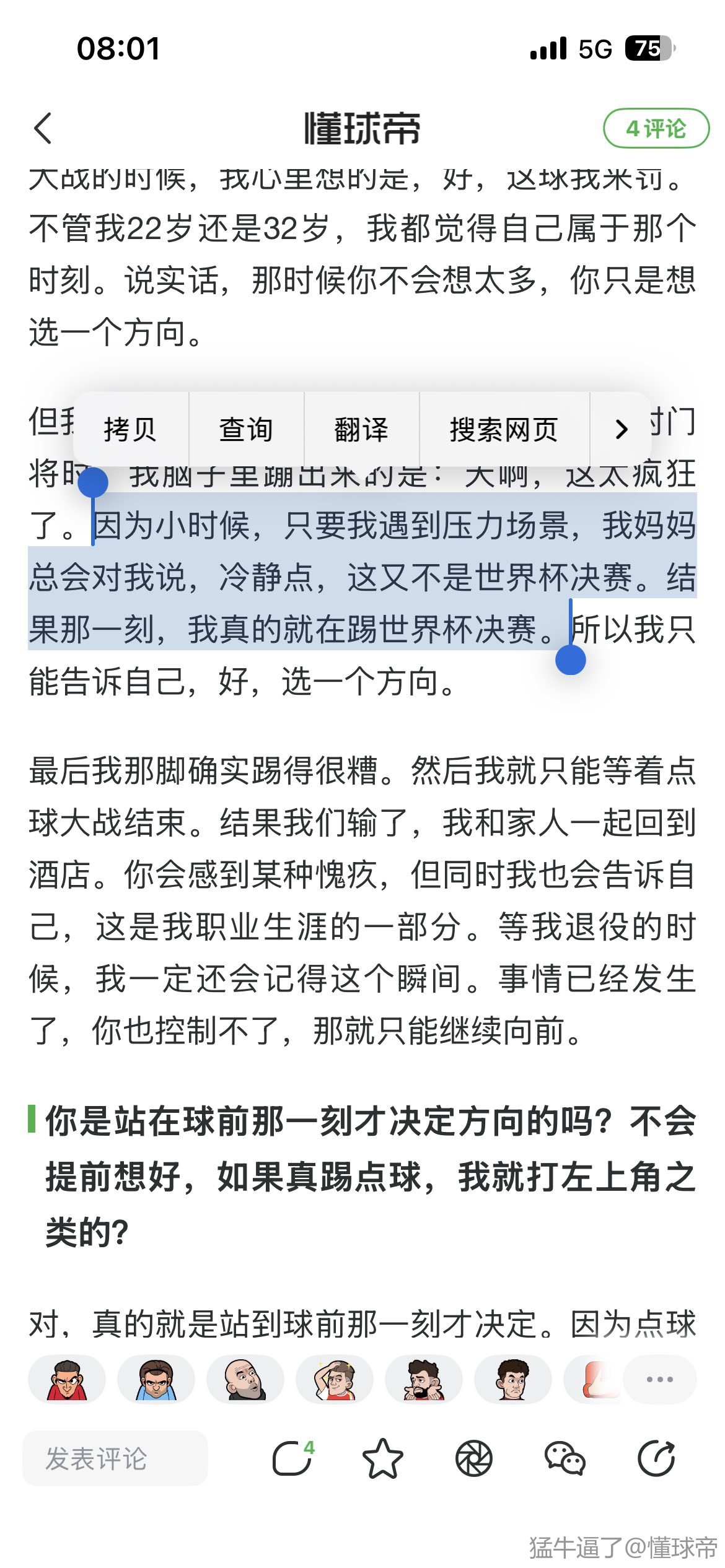Tap 翻译 to translate the selection
Image resolution: width=725 pixels, height=1568 pixels.
[361, 429]
